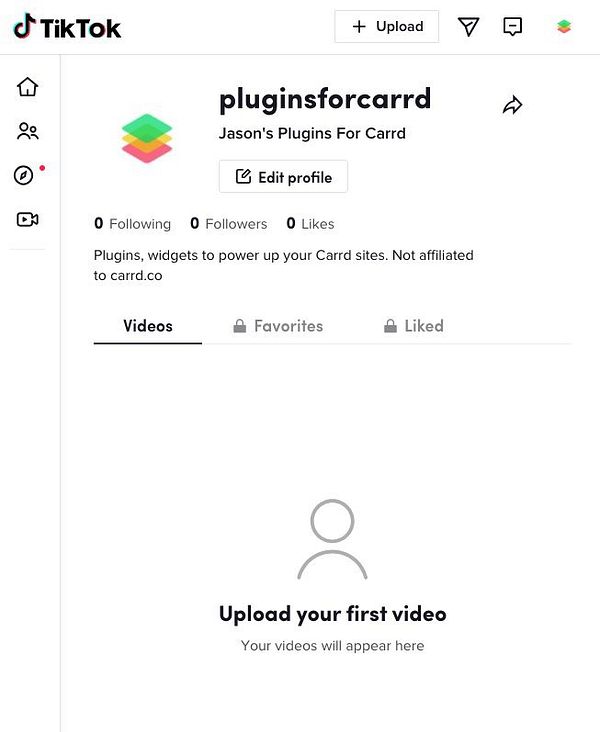Open the inbox notifications icon
600x732 pixels.
pos(513,27)
